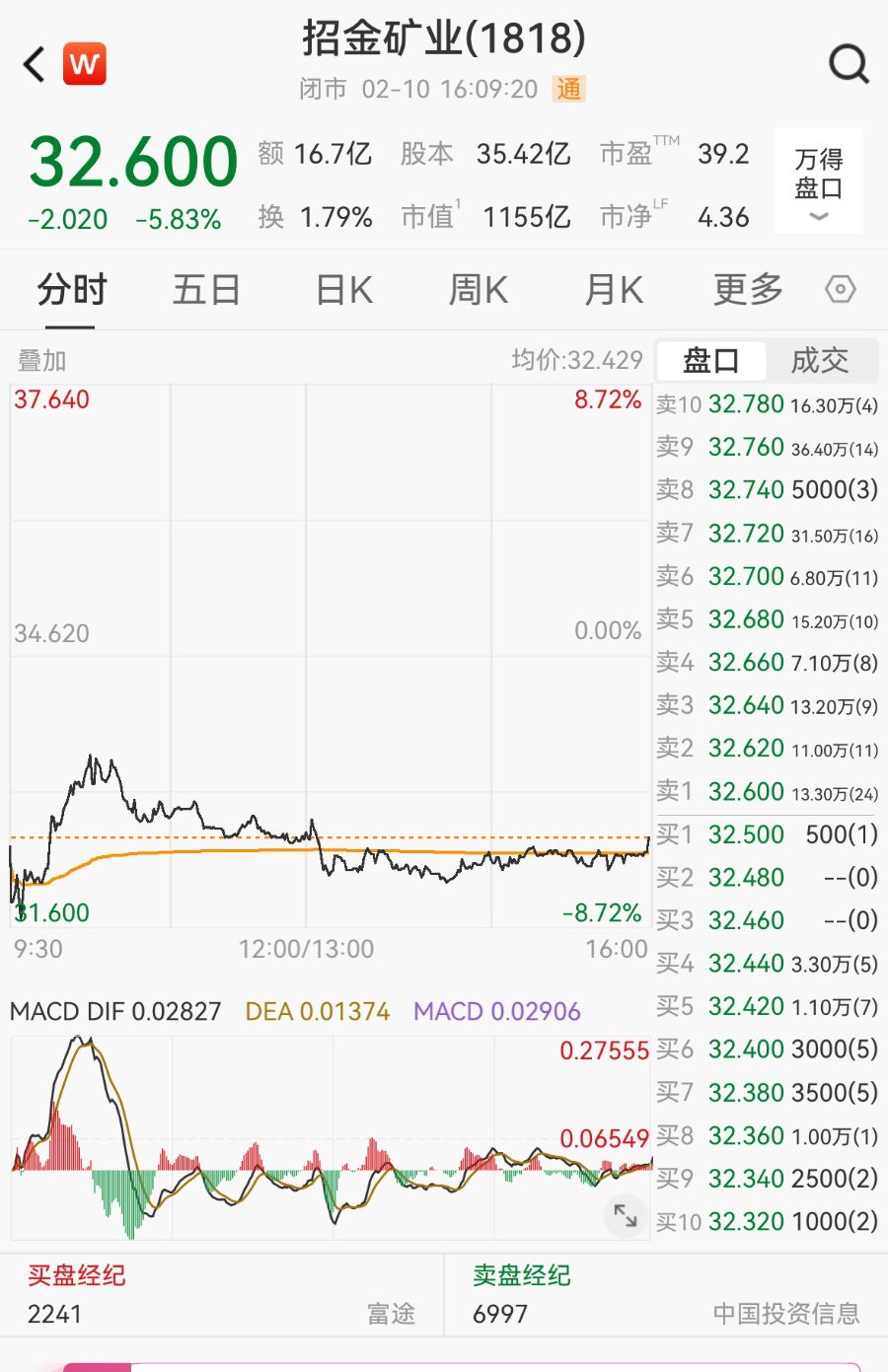Expand the chart to full screen
Screen dimensions: 888x1372
(x=626, y=1215)
